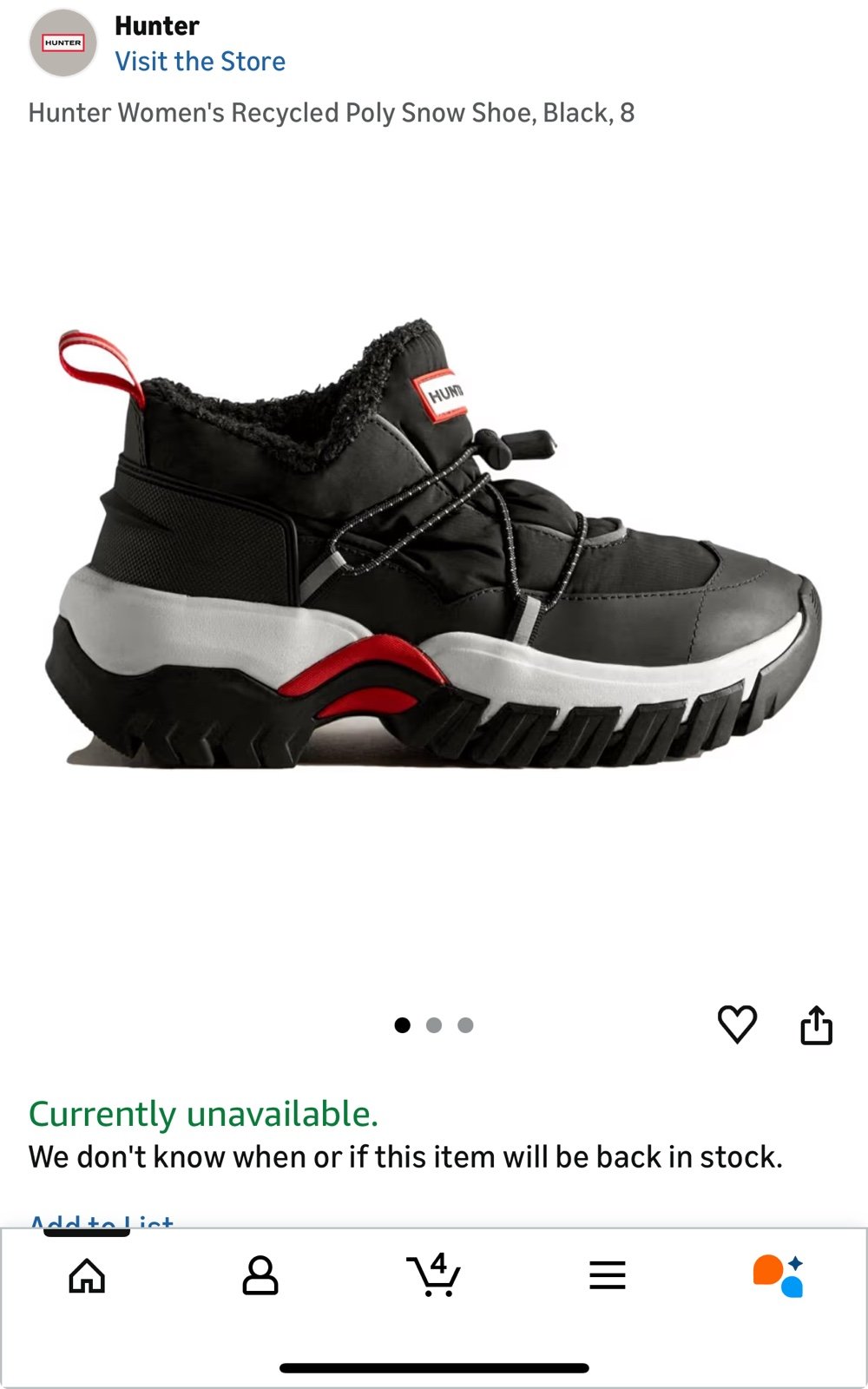Select the active carousel position indicator
868x1389 pixels.
click(402, 1024)
